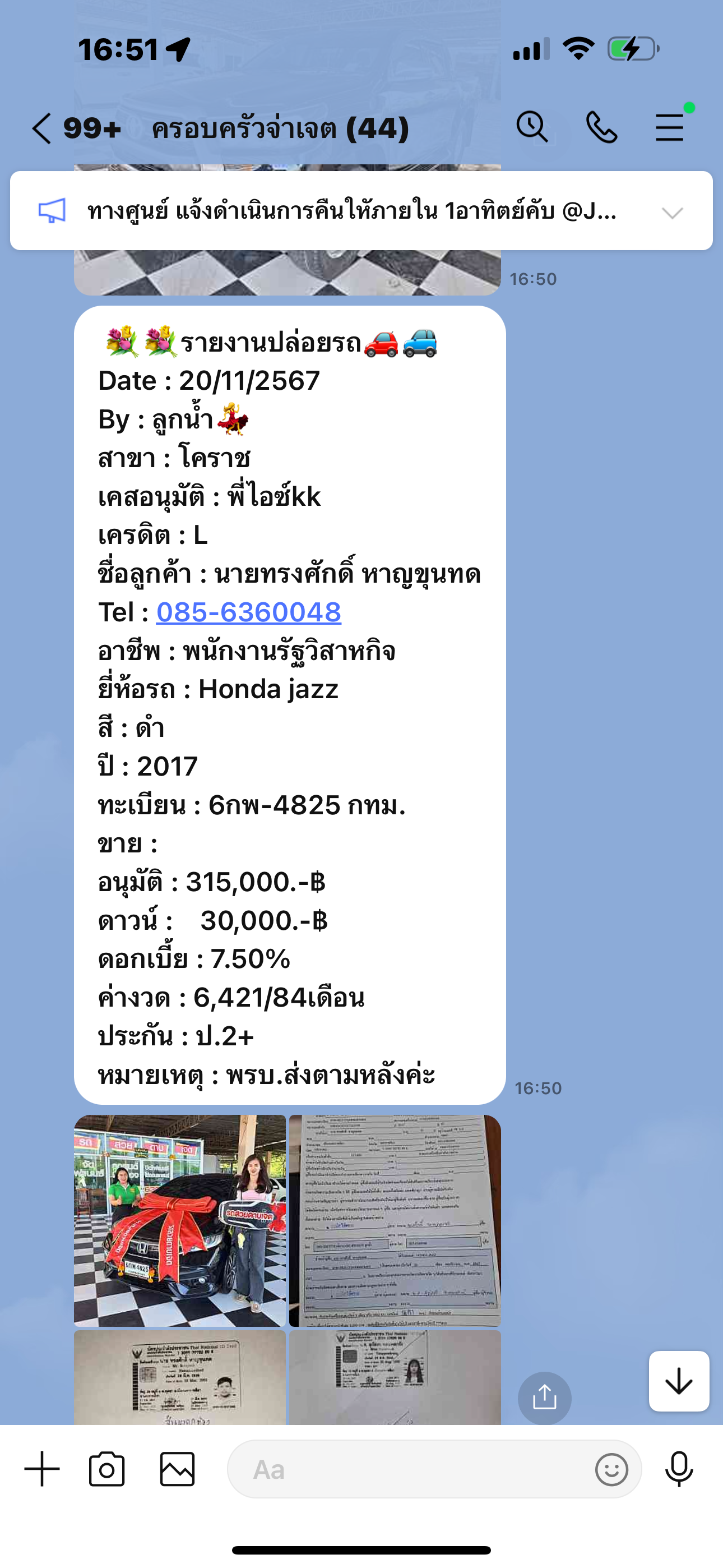Expand the pinned announcement
723x1568 pixels.
(672, 213)
